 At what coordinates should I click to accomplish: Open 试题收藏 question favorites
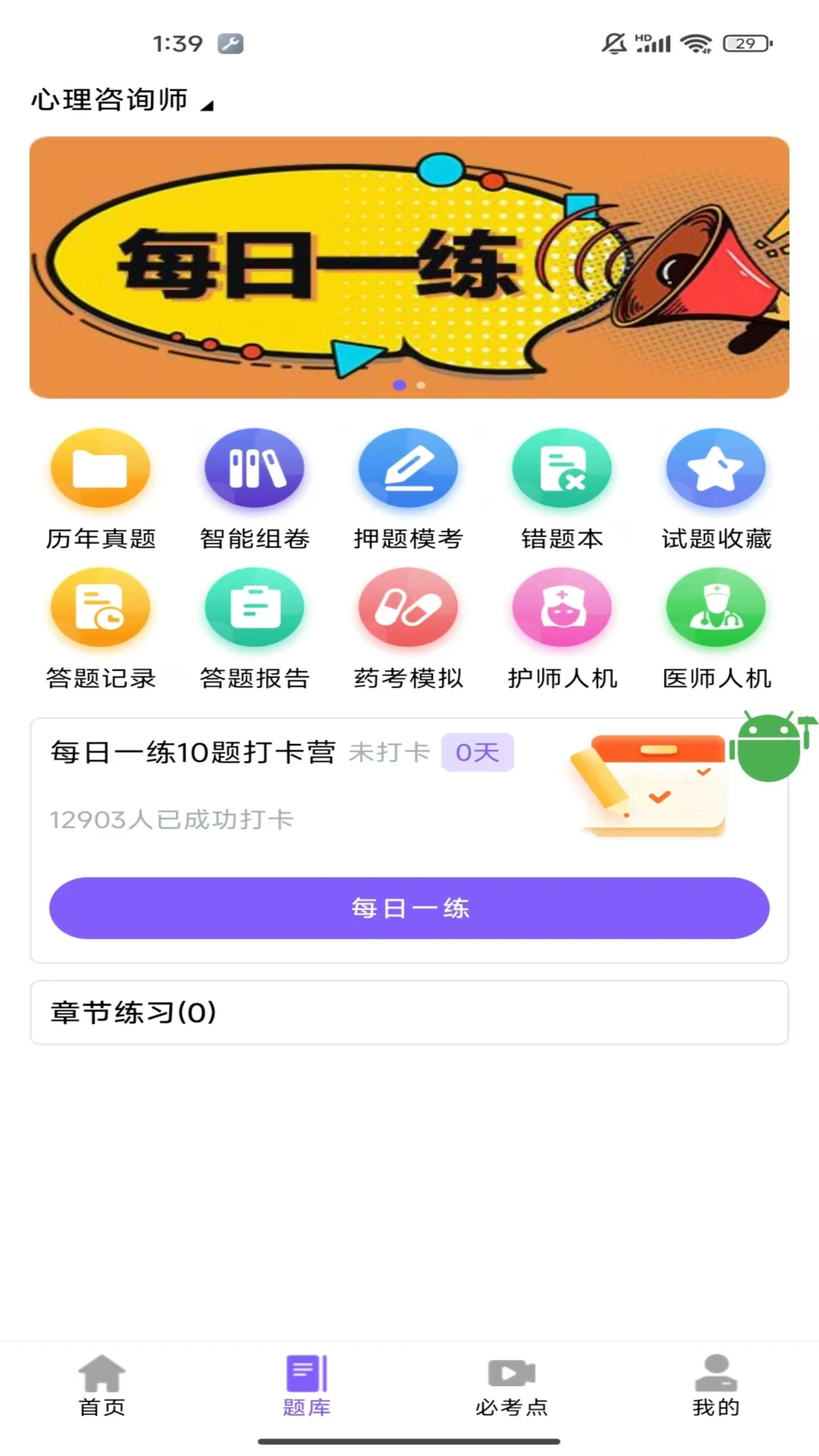[716, 489]
